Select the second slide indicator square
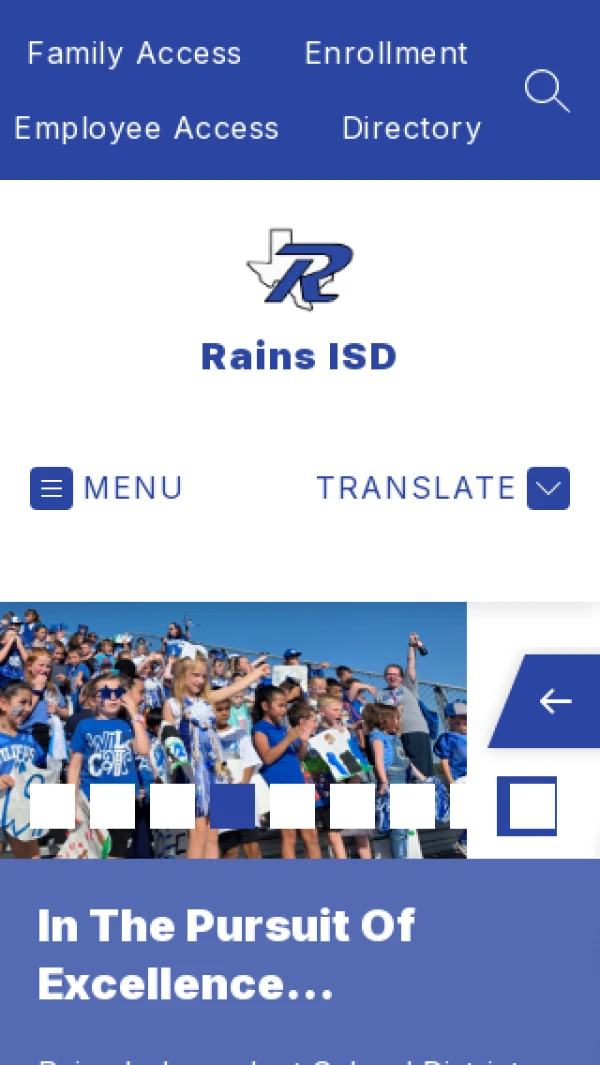This screenshot has height=1065, width=600. [112, 806]
